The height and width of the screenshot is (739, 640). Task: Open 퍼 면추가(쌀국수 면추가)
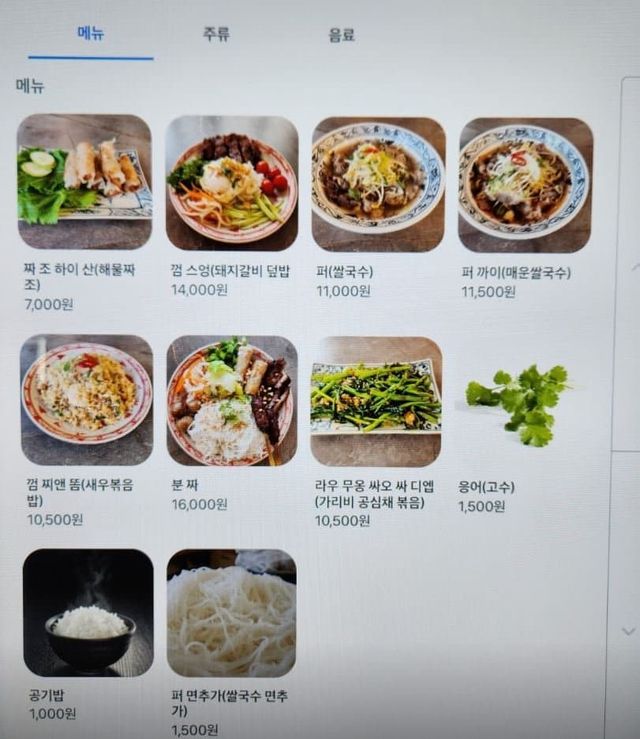tap(232, 614)
